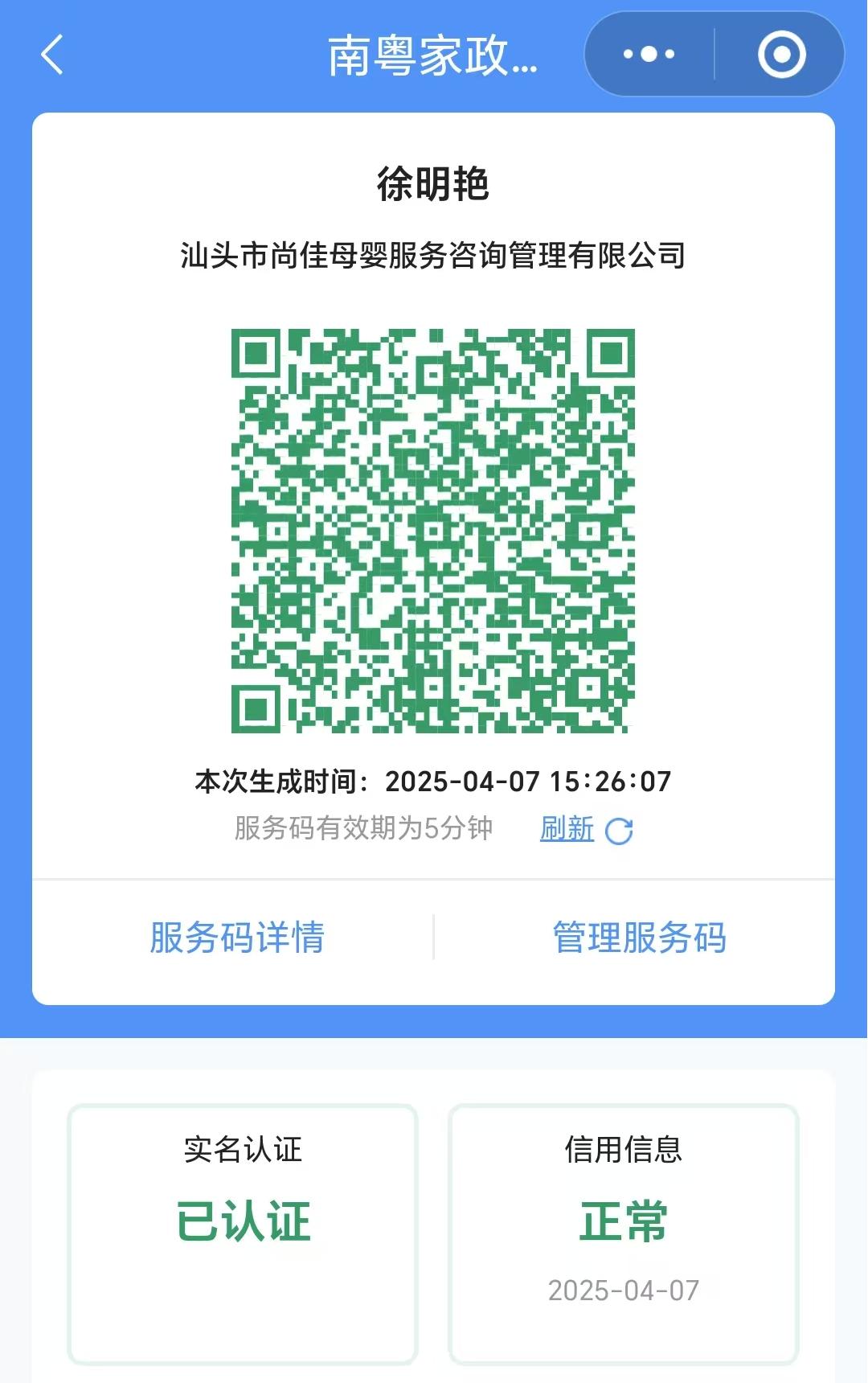The height and width of the screenshot is (1383, 868).
Task: Click the circular close control in the capsule
Action: coord(780,54)
